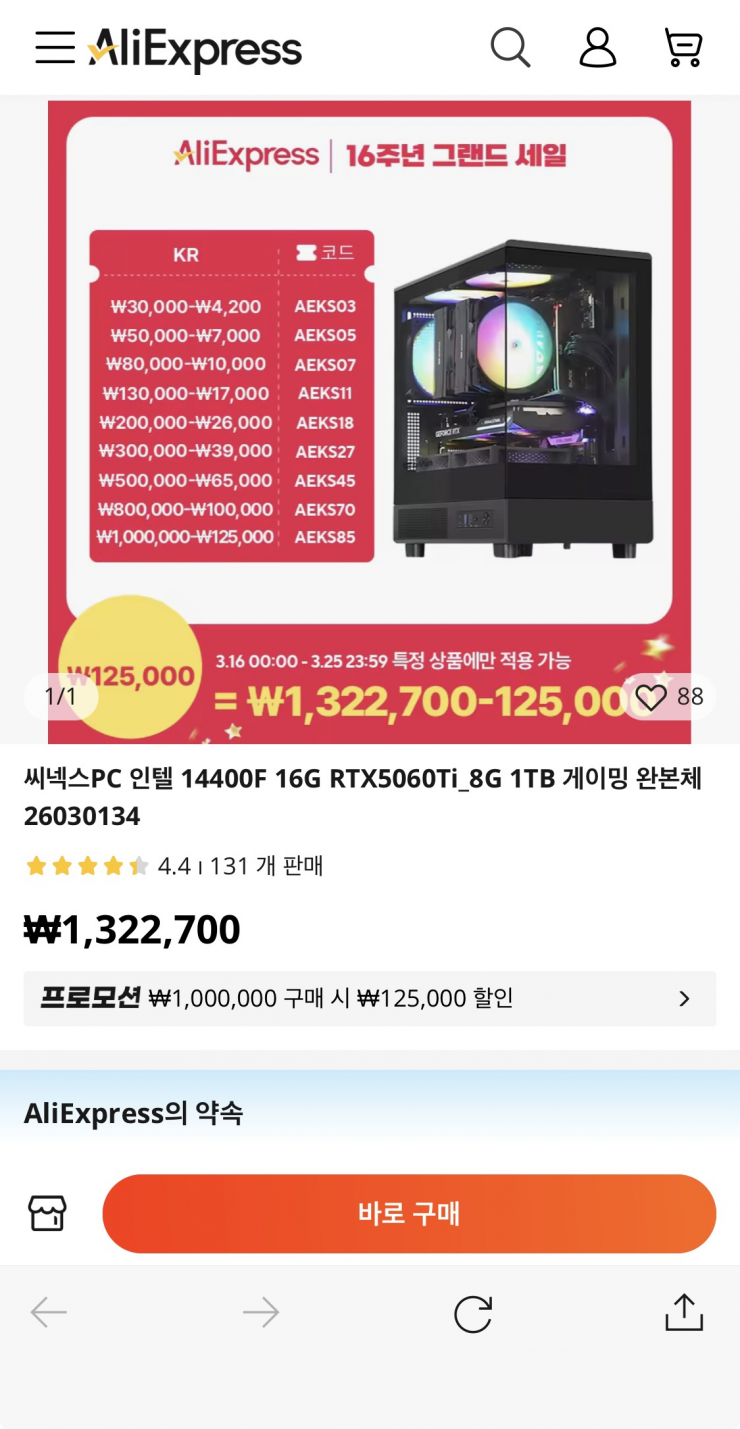The image size is (740, 1429).
Task: Go to the AliExpress home page
Action: click(195, 48)
